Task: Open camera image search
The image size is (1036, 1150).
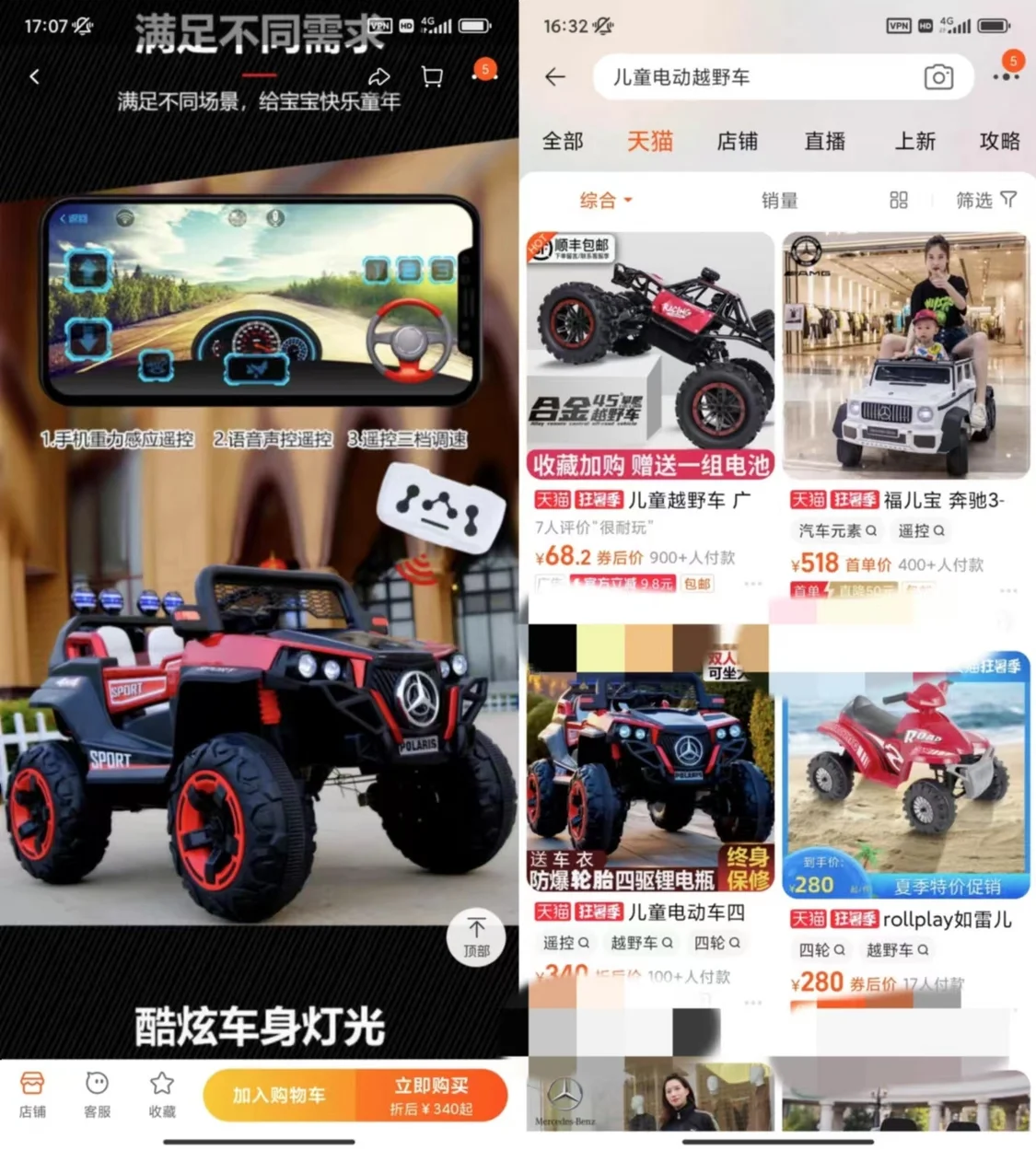Action: click(937, 77)
